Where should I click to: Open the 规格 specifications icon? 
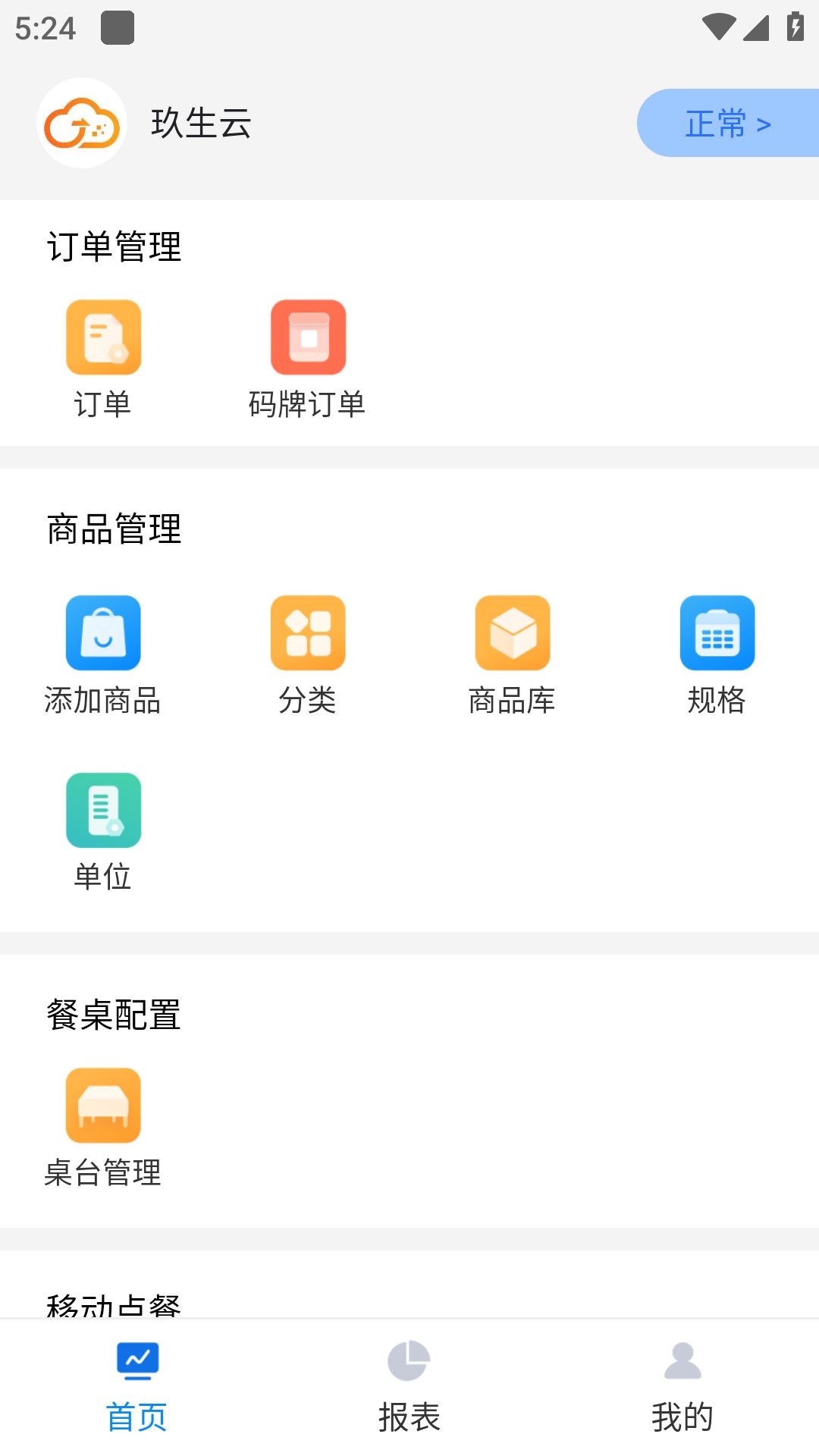717,632
